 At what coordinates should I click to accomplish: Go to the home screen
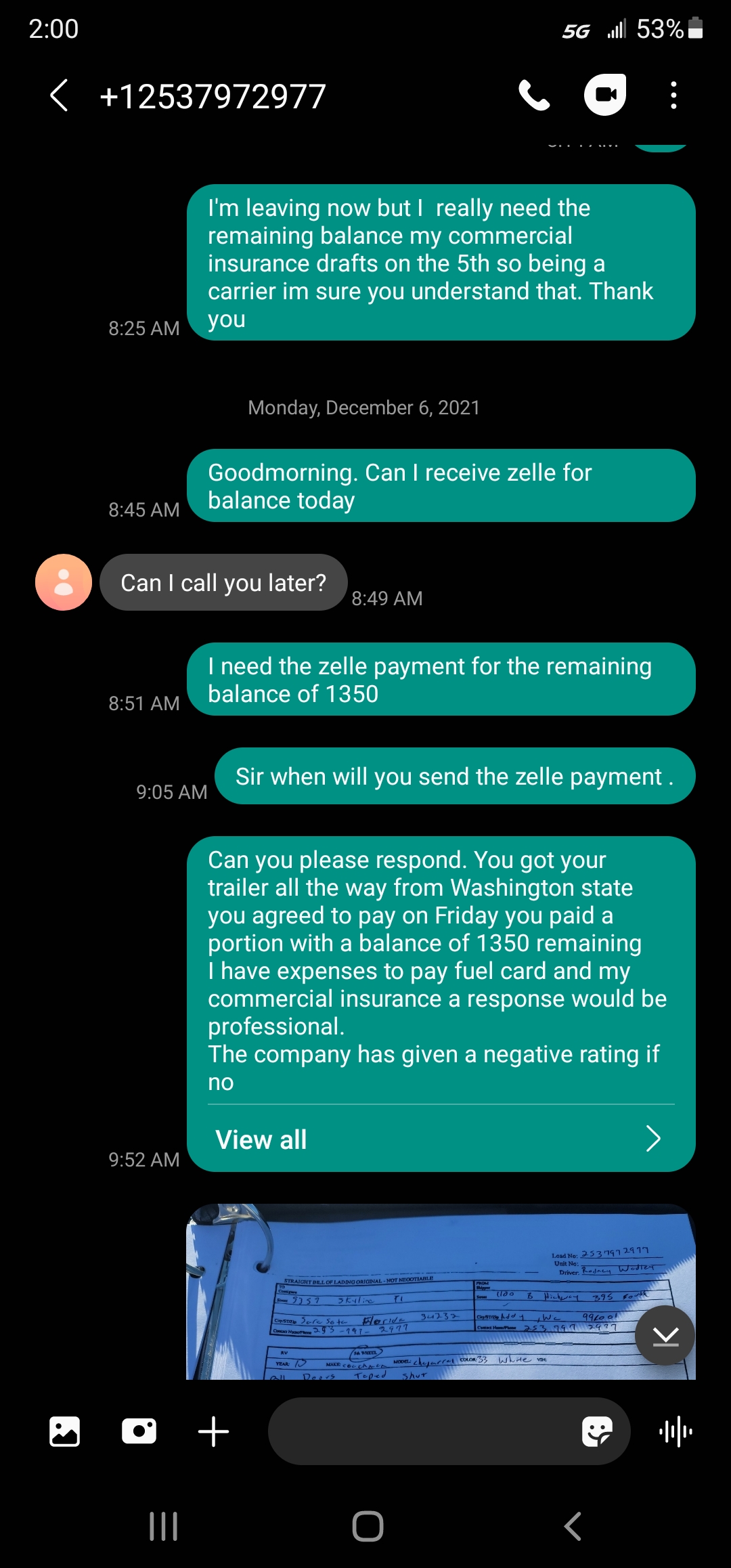click(368, 1526)
